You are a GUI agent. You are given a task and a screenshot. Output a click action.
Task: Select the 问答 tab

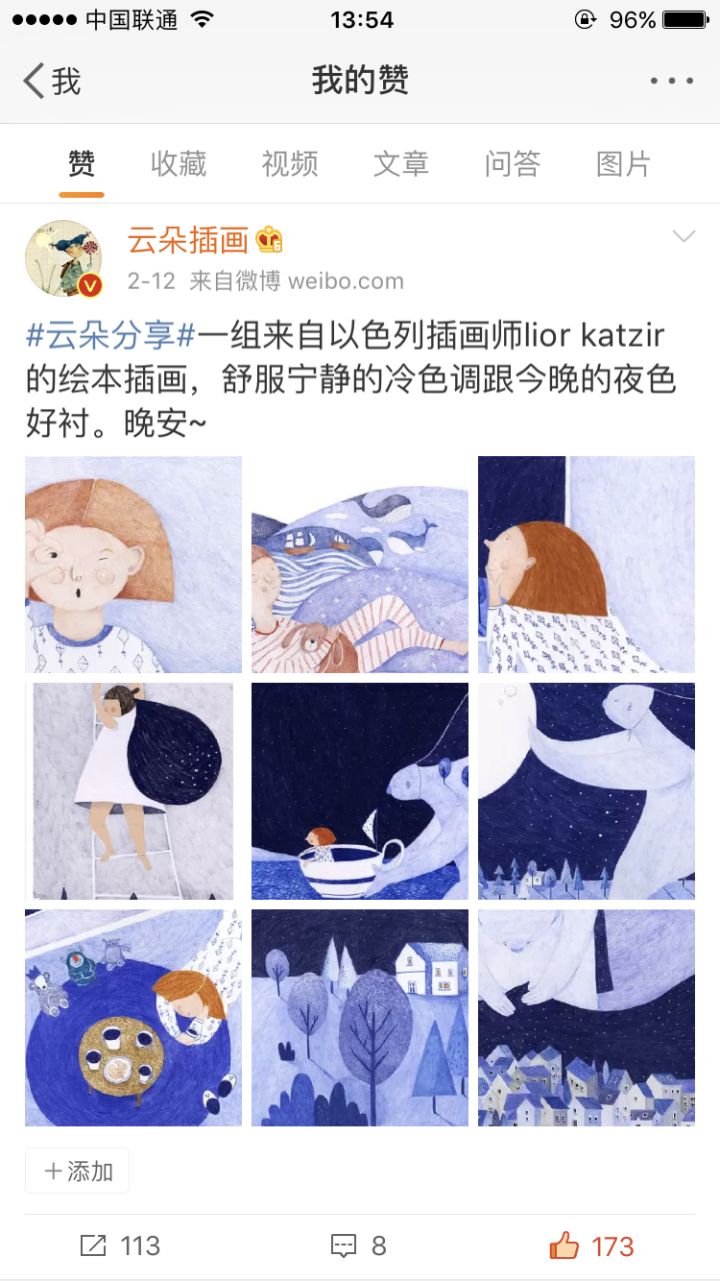512,164
